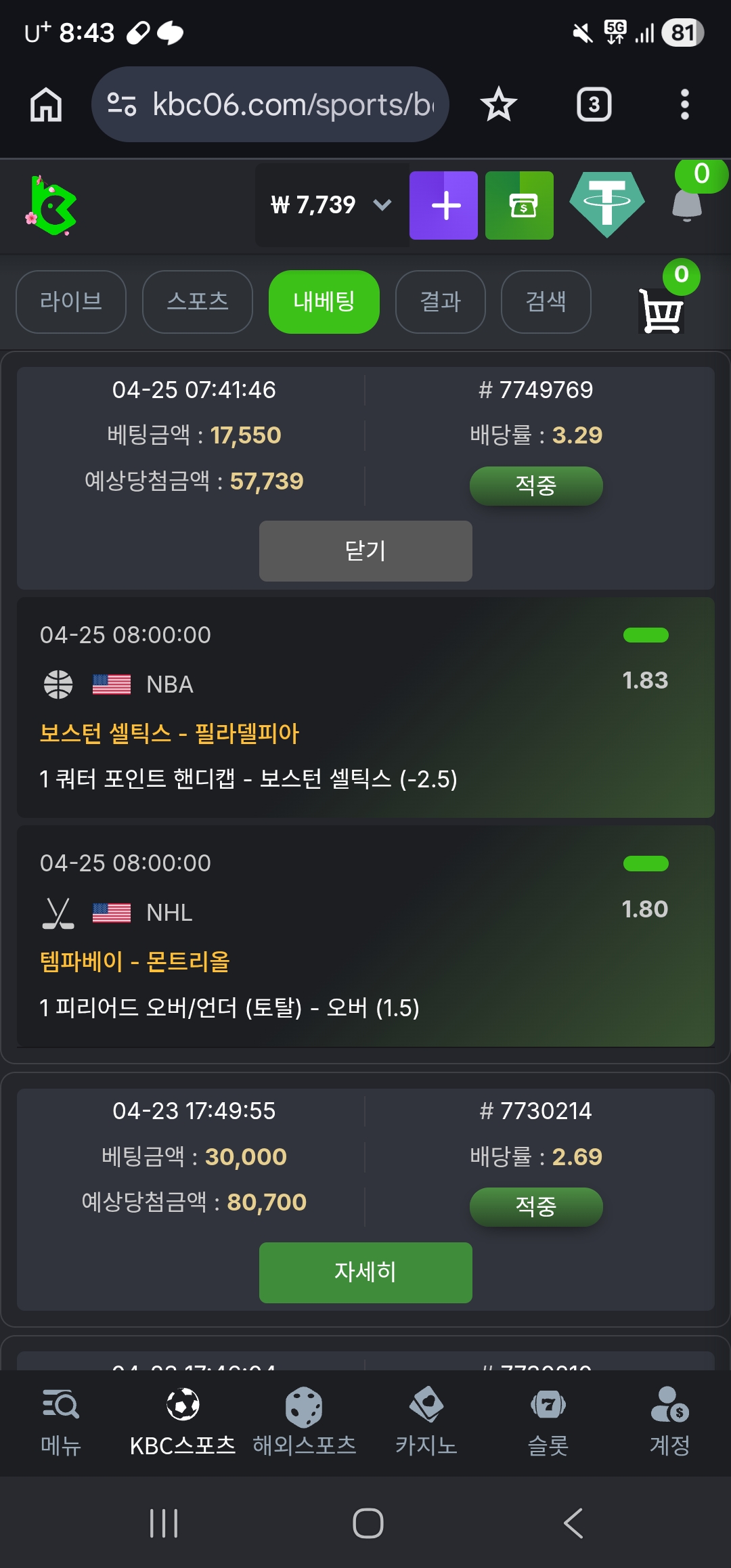Bookmark this page with the star
Image resolution: width=731 pixels, height=1568 pixels.
[498, 105]
